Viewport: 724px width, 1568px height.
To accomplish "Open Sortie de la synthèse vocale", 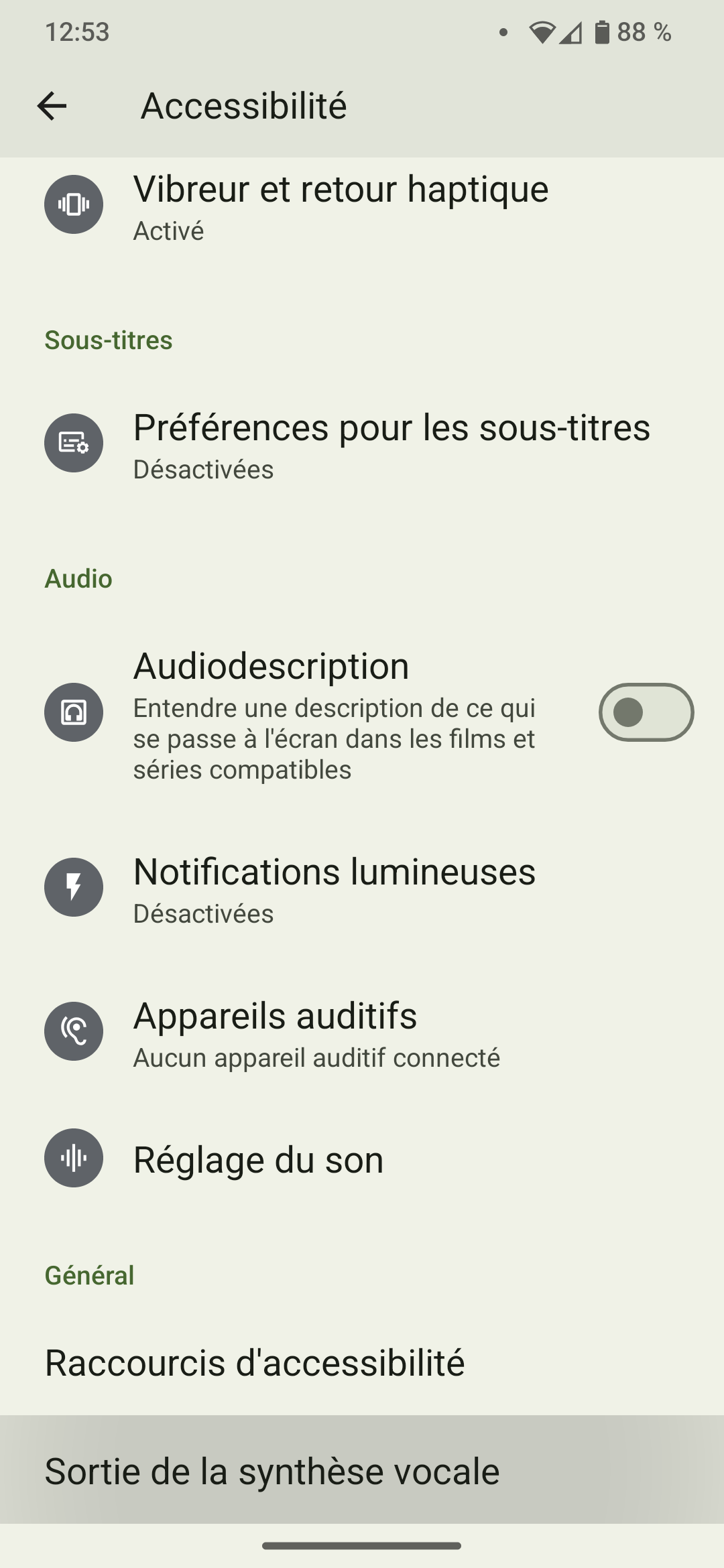I will tap(271, 1470).
